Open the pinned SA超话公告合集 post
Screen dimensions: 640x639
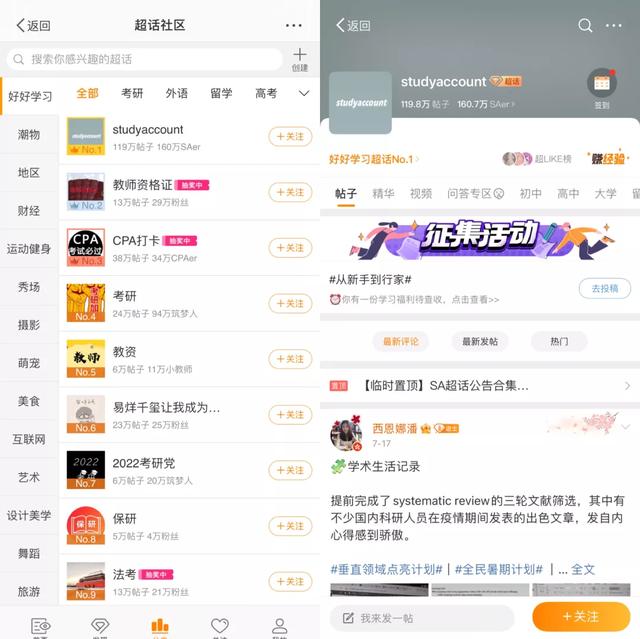click(445, 385)
